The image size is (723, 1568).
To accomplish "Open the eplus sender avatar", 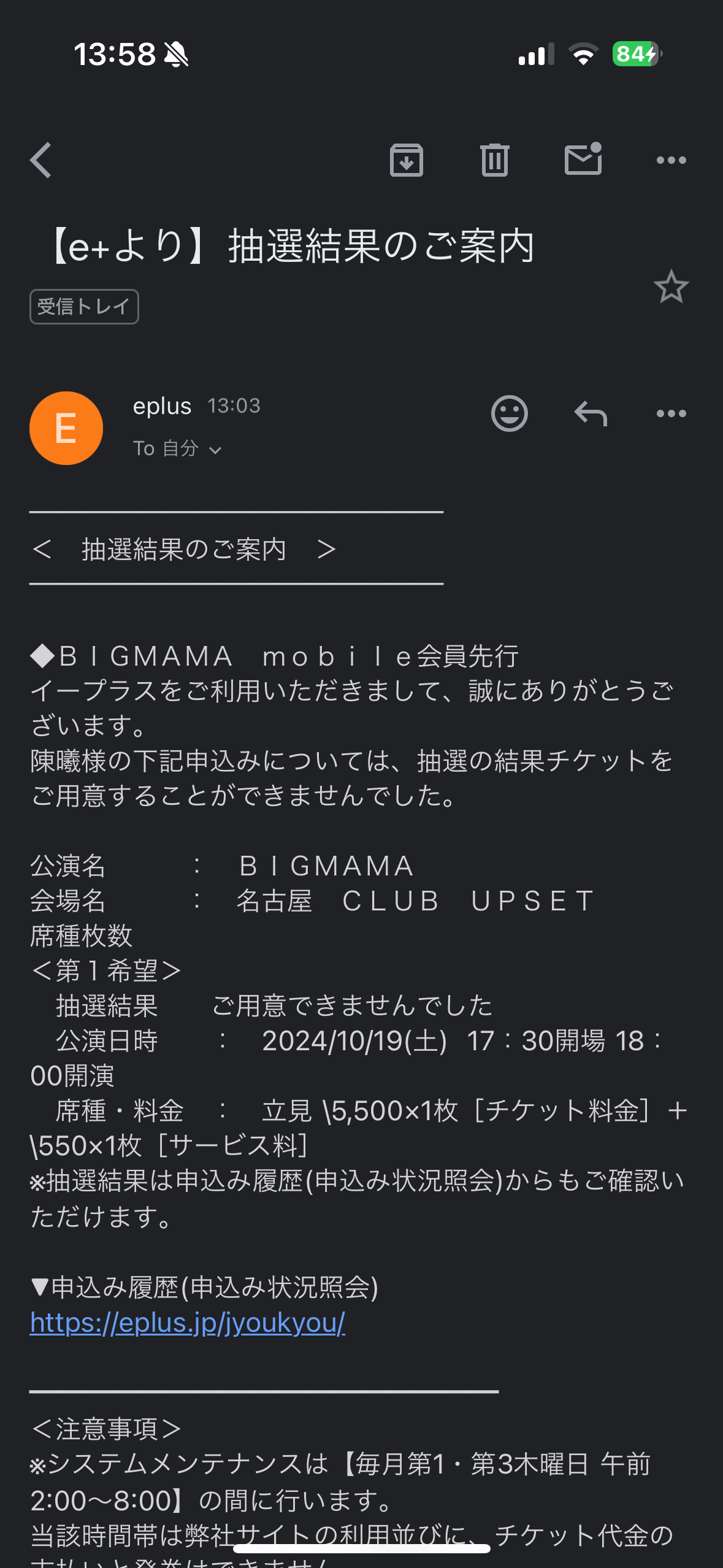I will point(66,428).
